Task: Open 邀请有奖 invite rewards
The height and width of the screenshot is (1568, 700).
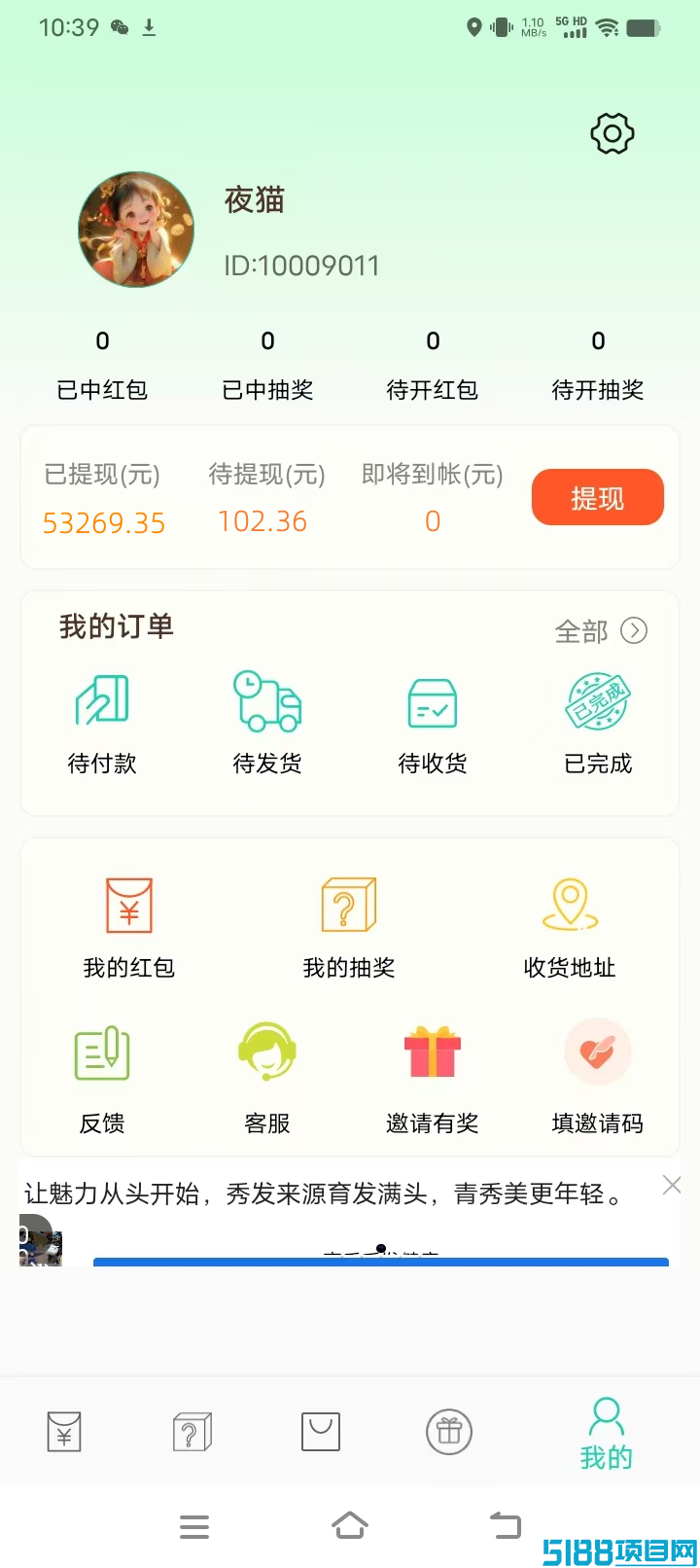Action: tap(433, 1077)
